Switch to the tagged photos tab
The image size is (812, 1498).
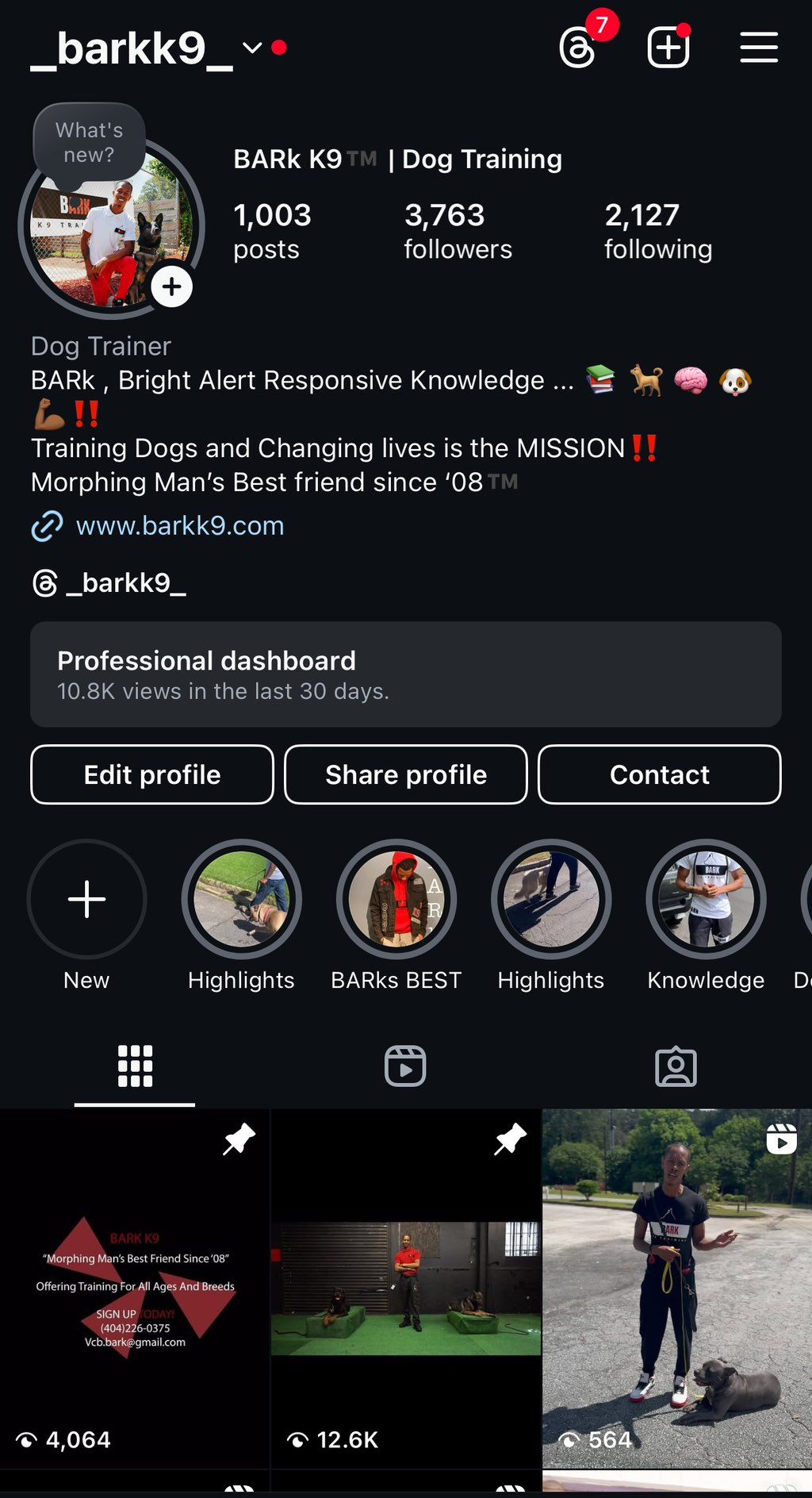point(676,1066)
